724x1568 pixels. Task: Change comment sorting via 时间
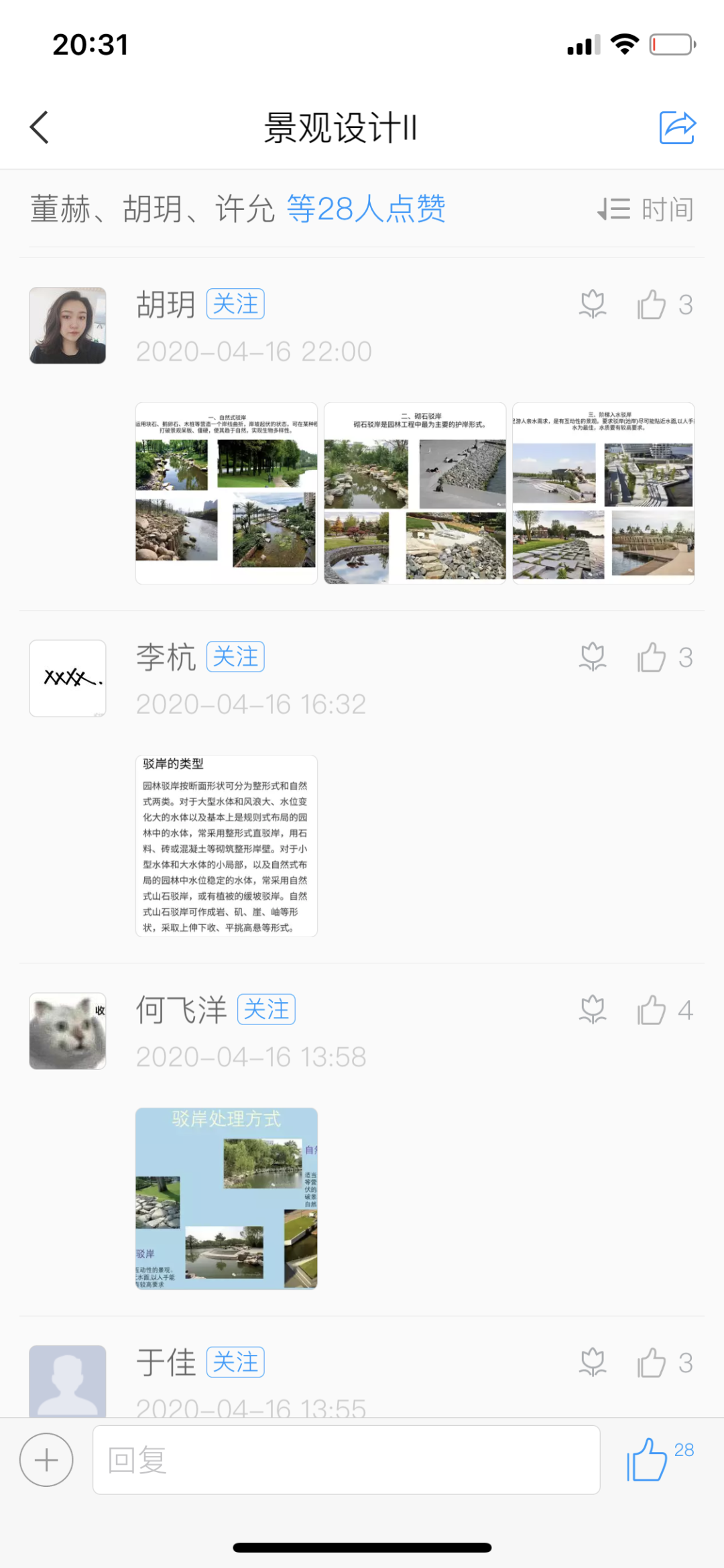coord(646,209)
